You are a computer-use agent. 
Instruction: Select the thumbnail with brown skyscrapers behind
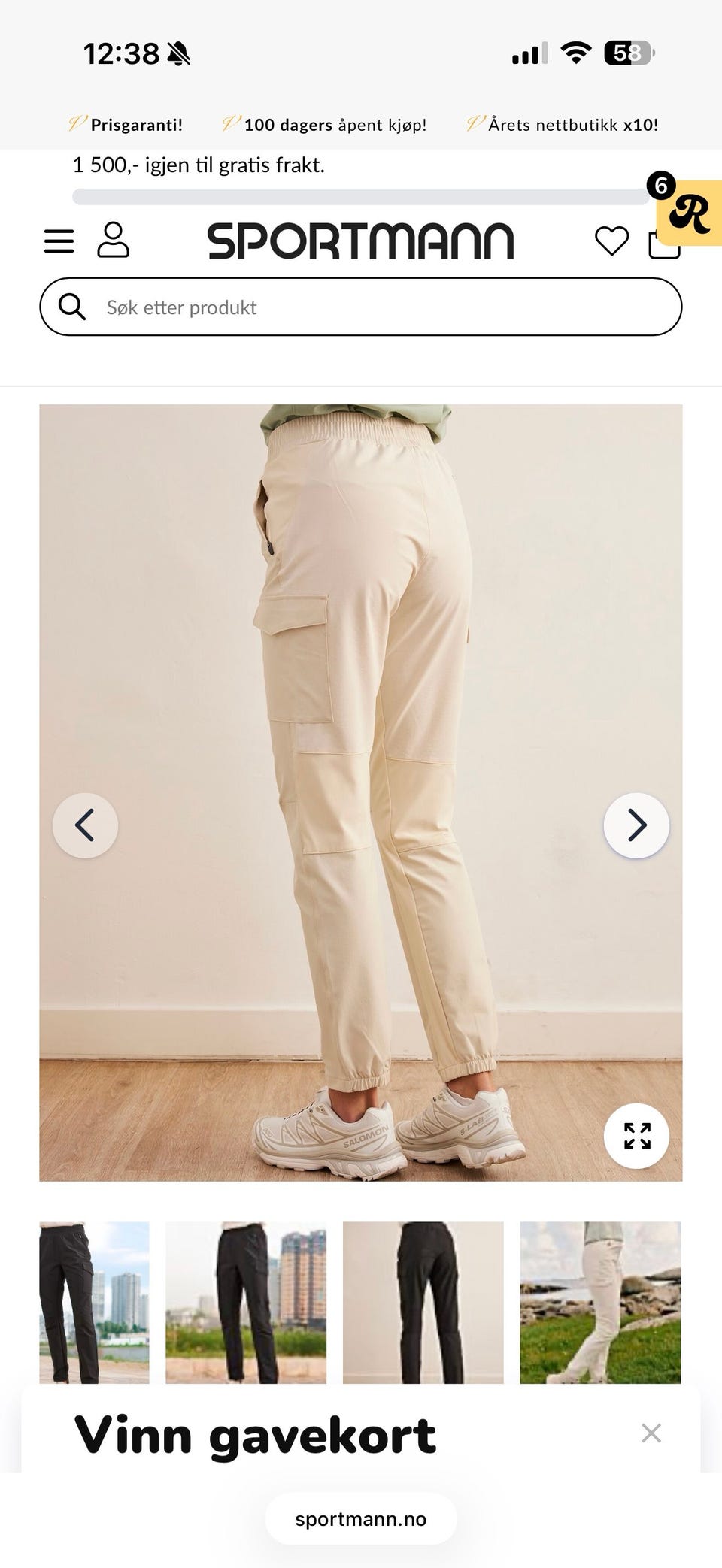246,1302
